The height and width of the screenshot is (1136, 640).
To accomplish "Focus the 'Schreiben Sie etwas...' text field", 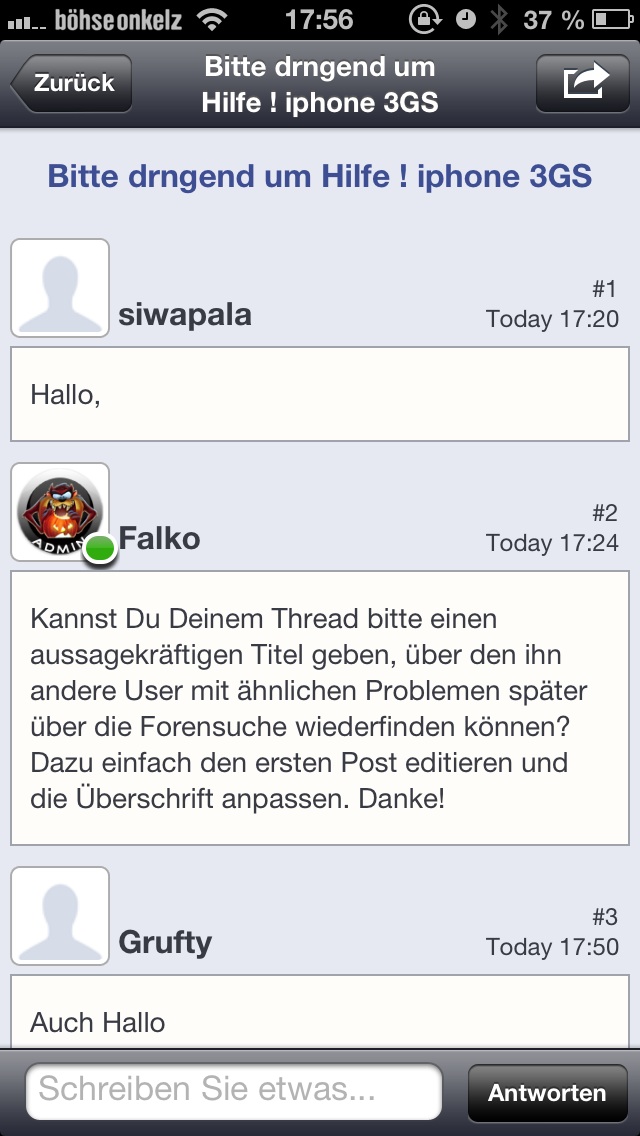I will pos(234,1092).
